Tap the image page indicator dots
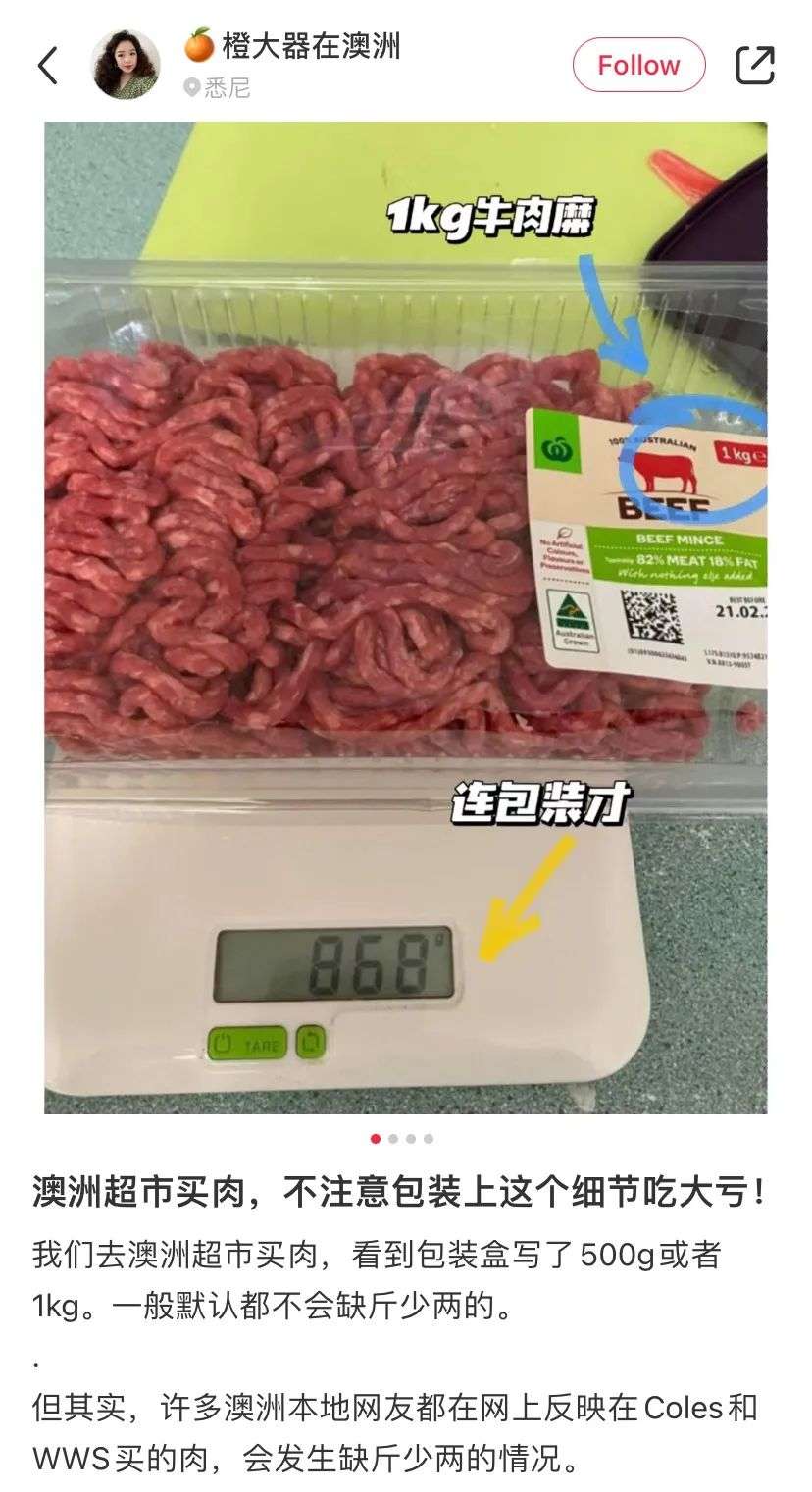Screen dimensions: 812x1492 [402, 1139]
